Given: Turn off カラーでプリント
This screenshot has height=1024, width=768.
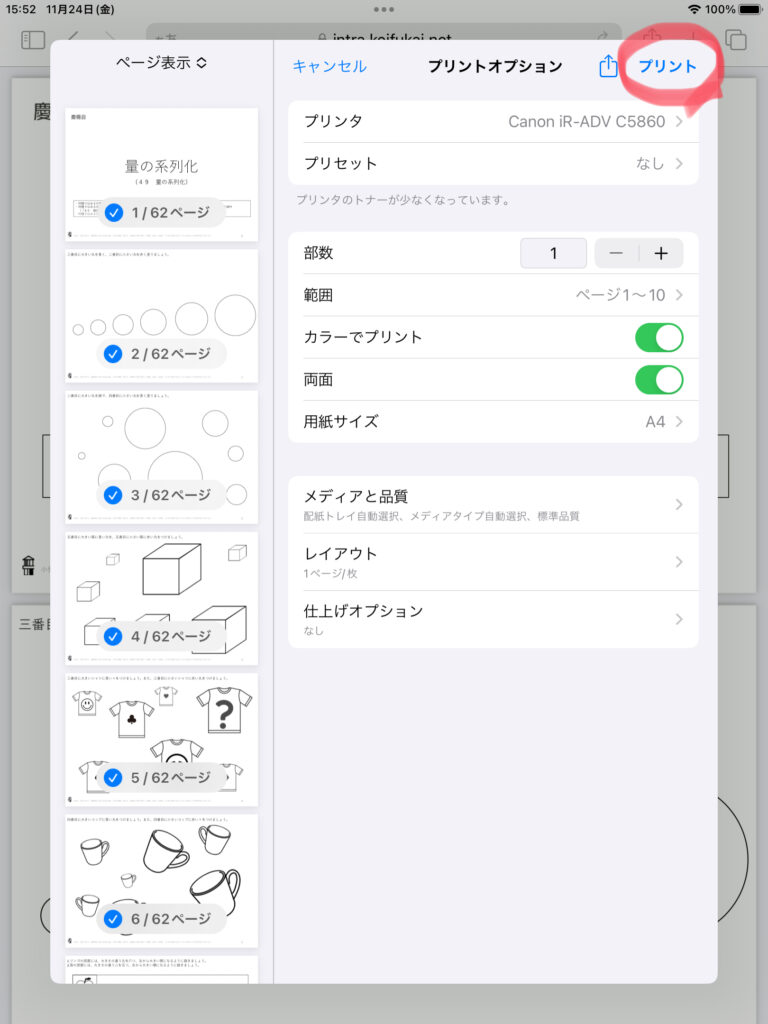Looking at the screenshot, I should coord(659,337).
